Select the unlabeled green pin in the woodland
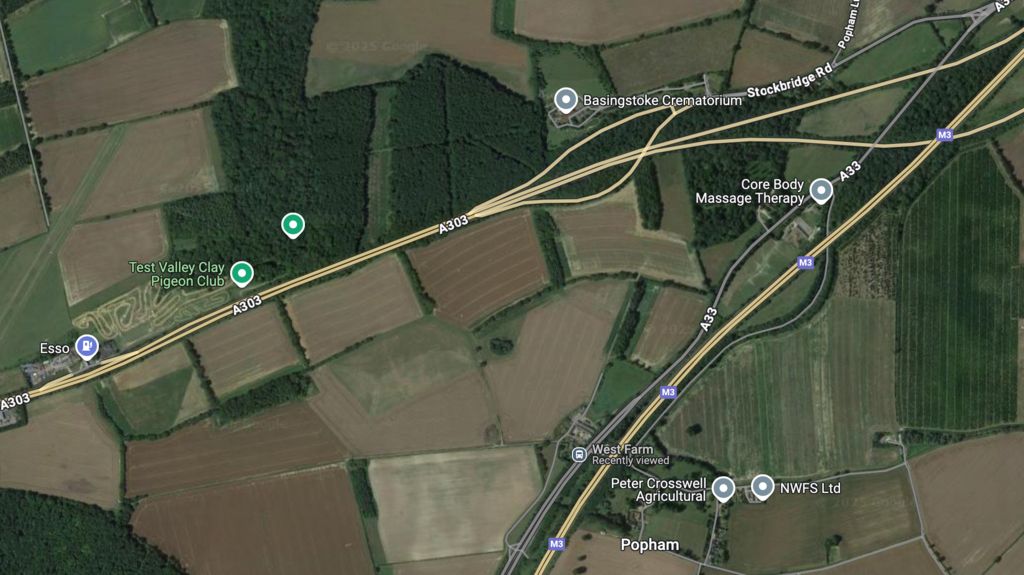The width and height of the screenshot is (1024, 575). click(x=292, y=225)
